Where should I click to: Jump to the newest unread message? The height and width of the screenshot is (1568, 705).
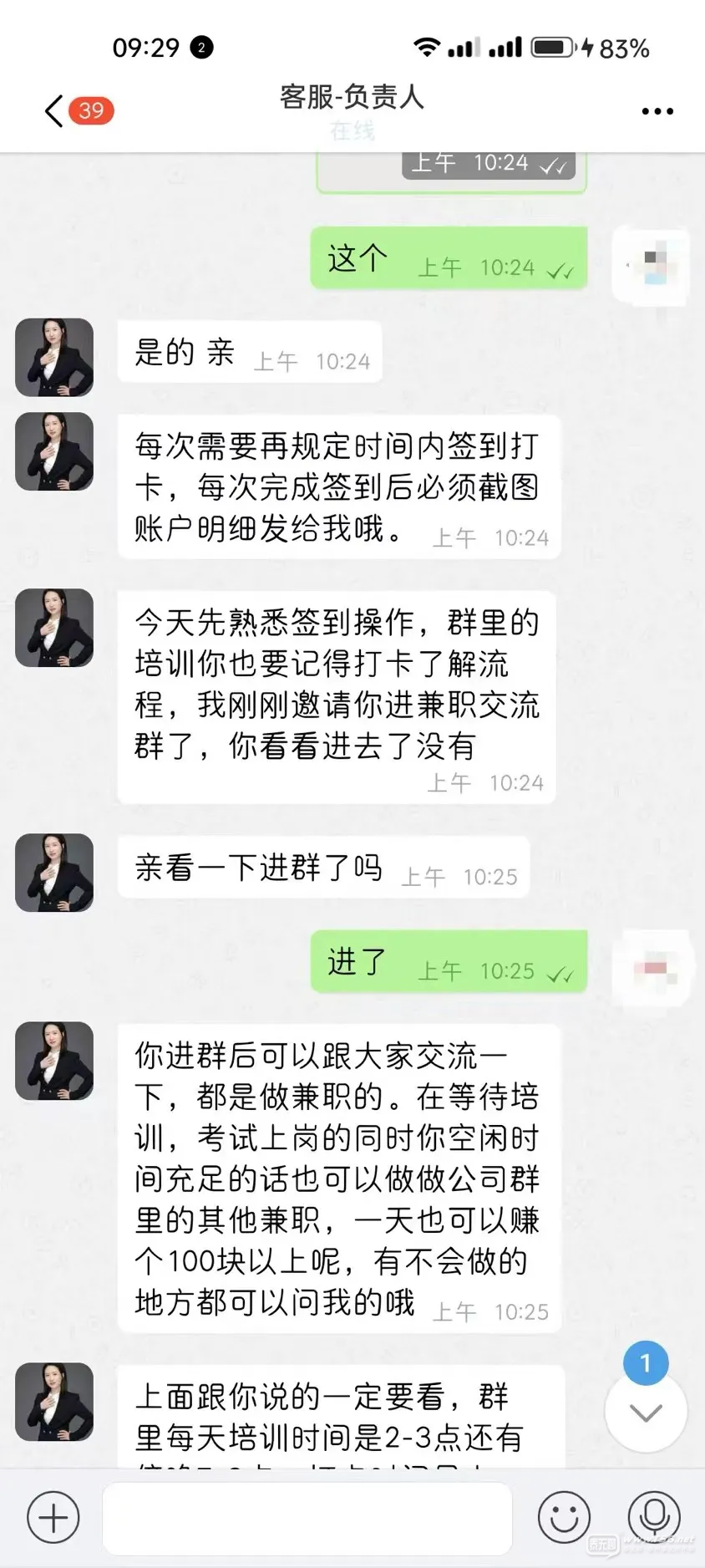[646, 1412]
